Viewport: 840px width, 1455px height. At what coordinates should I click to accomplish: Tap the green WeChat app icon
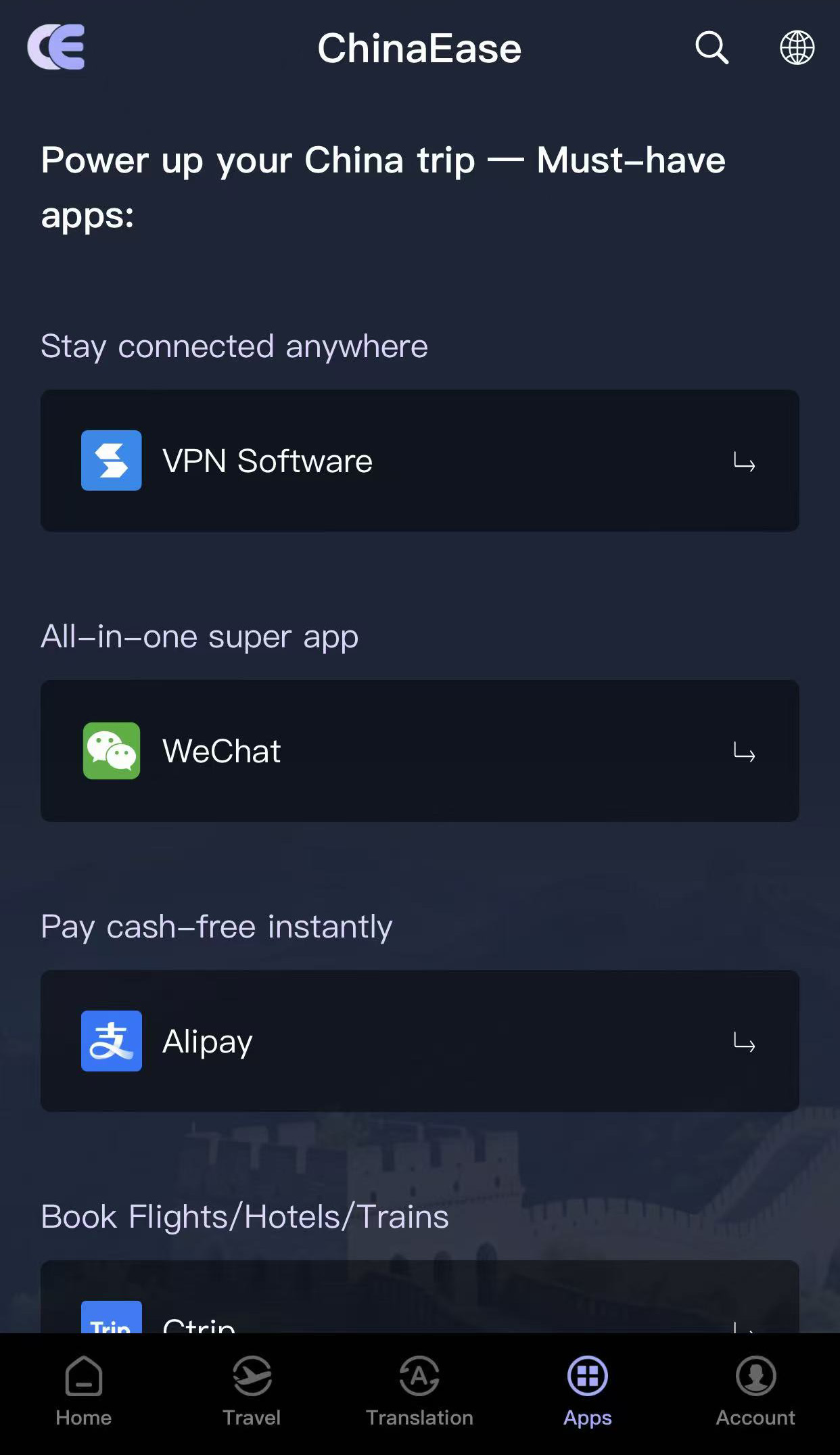[x=112, y=751]
